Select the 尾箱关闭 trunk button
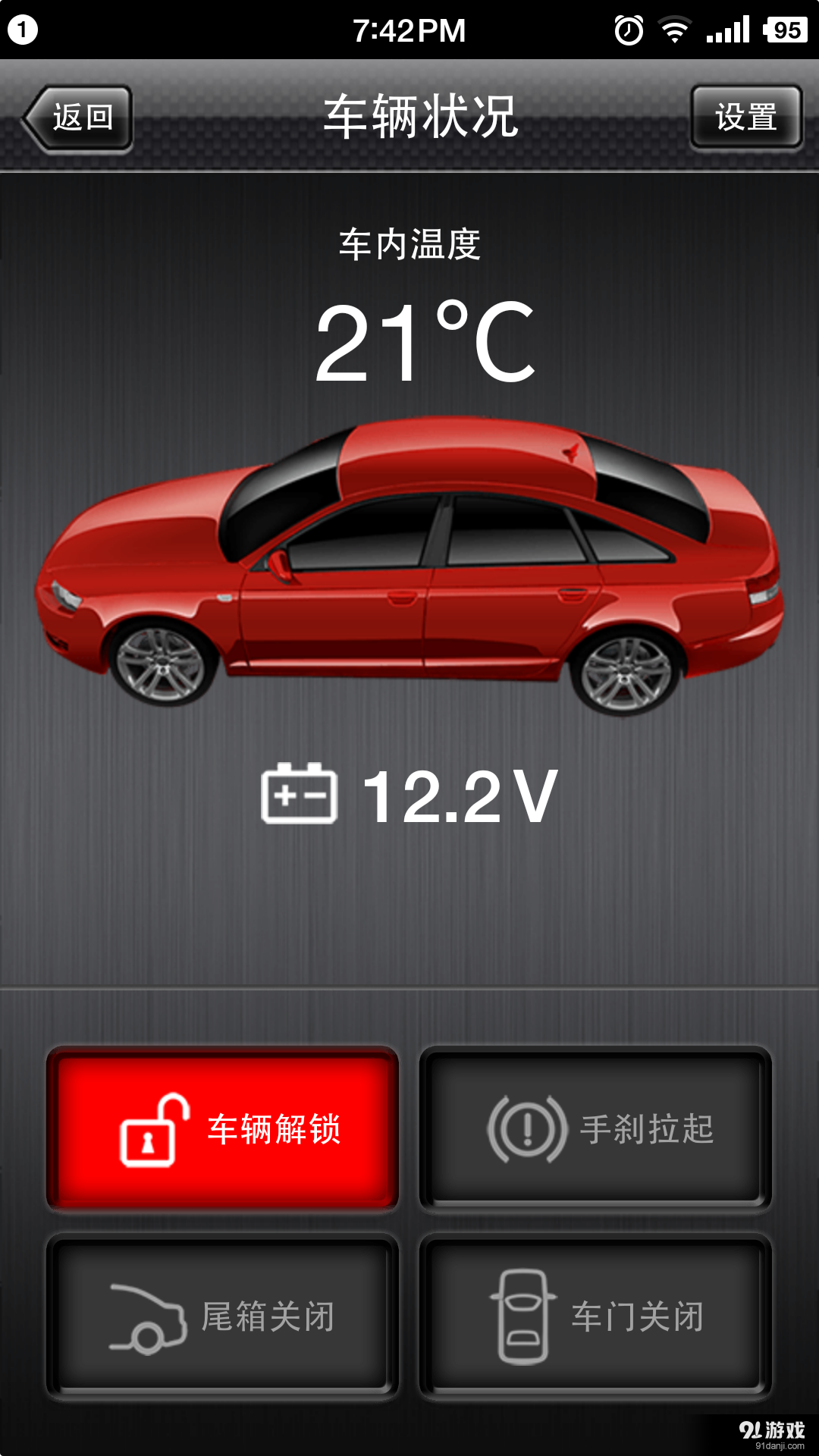 223,1316
